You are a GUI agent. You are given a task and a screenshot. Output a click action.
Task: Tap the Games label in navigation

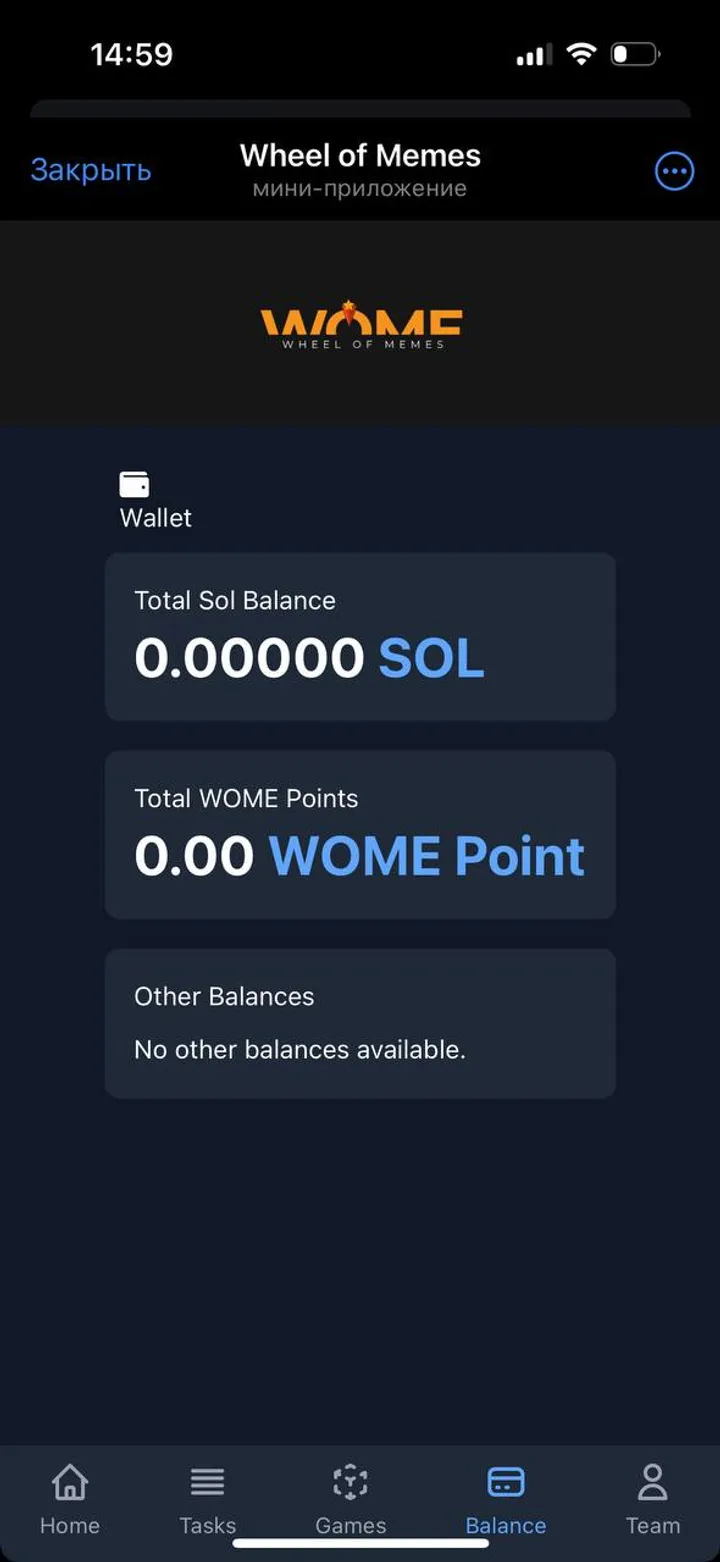[x=351, y=1525]
